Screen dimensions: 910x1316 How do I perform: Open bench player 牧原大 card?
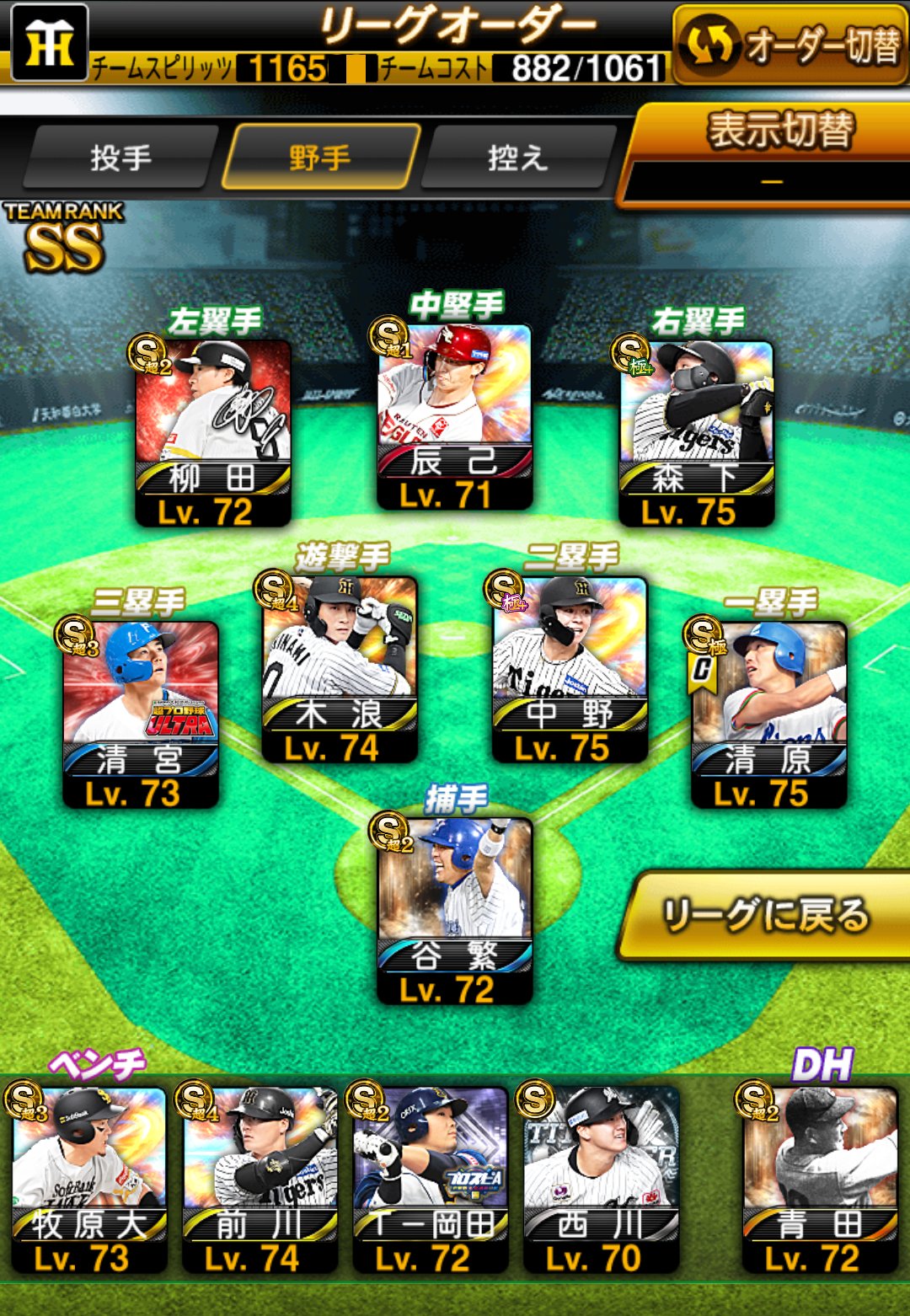(88, 1178)
